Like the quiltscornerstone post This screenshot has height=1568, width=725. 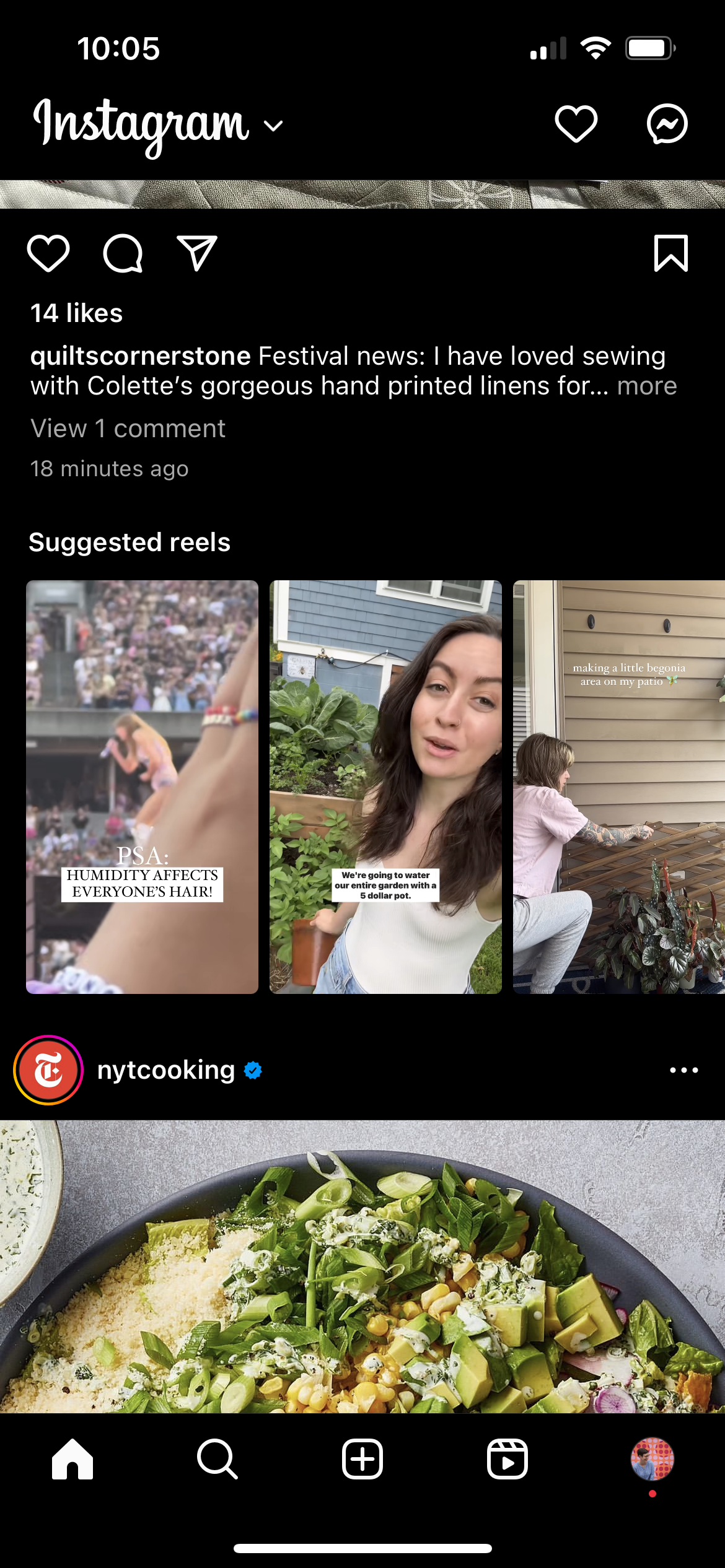48,253
